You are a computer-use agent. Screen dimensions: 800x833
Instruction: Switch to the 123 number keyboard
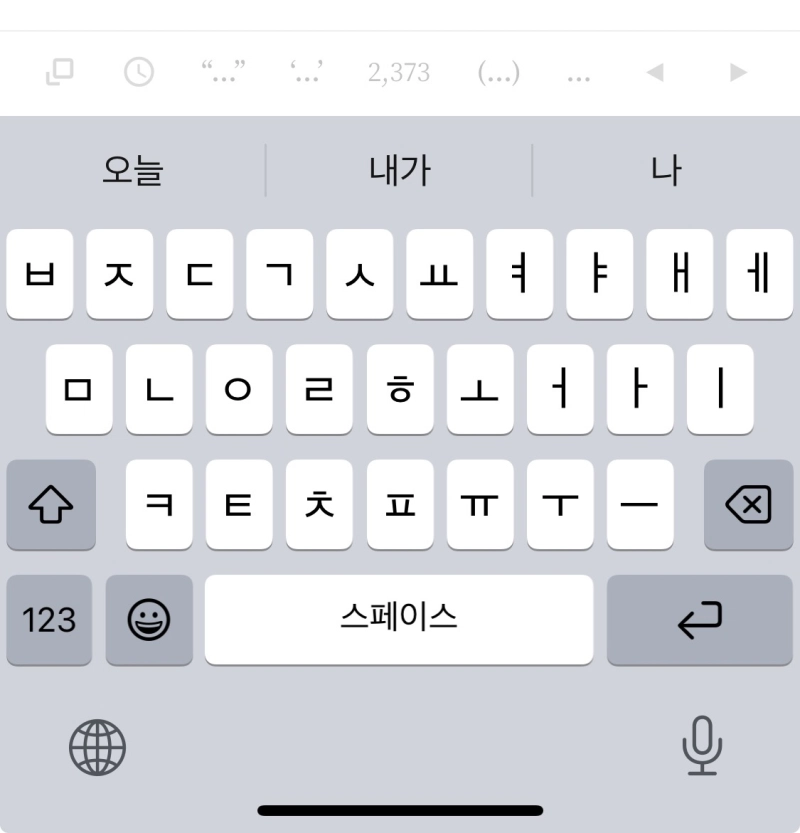point(49,621)
